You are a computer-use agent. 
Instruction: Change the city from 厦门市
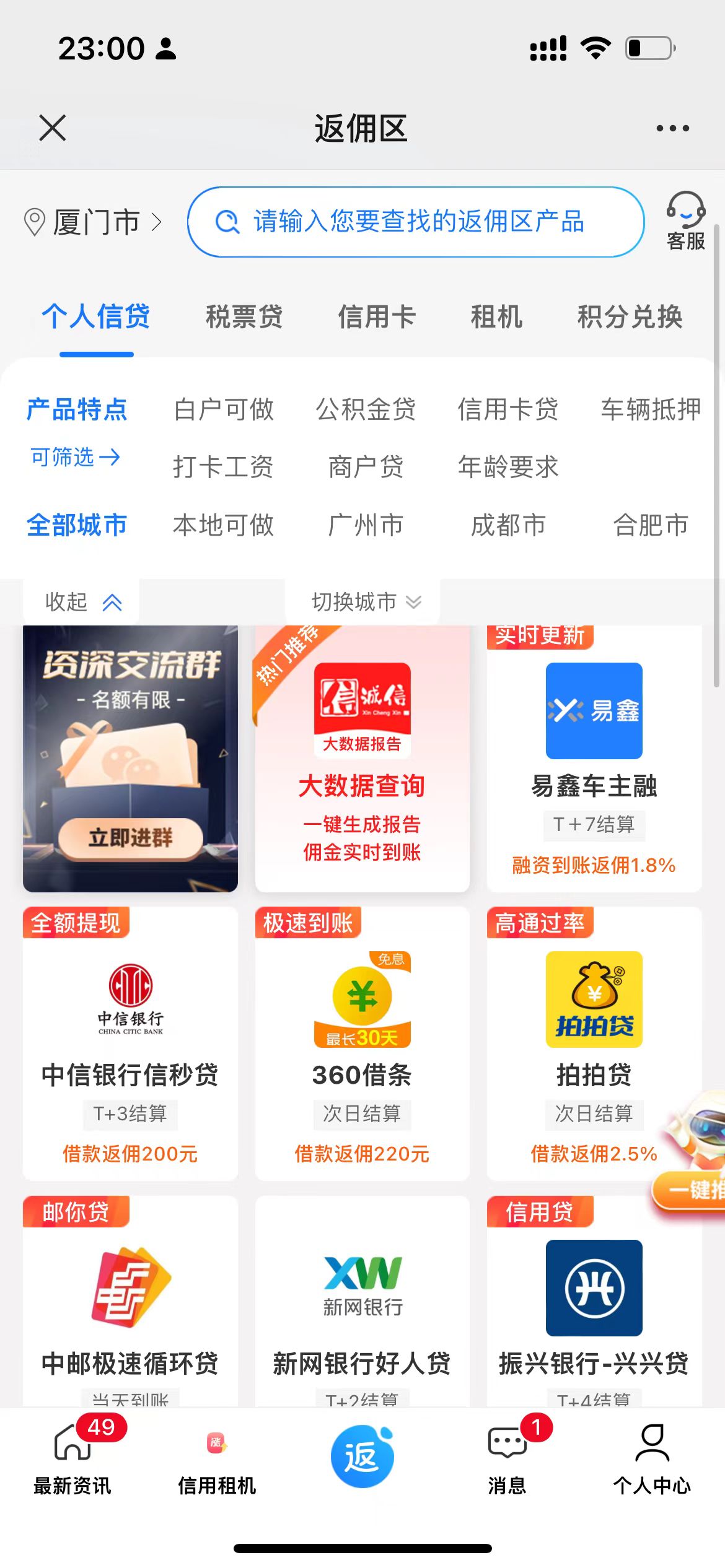[93, 222]
